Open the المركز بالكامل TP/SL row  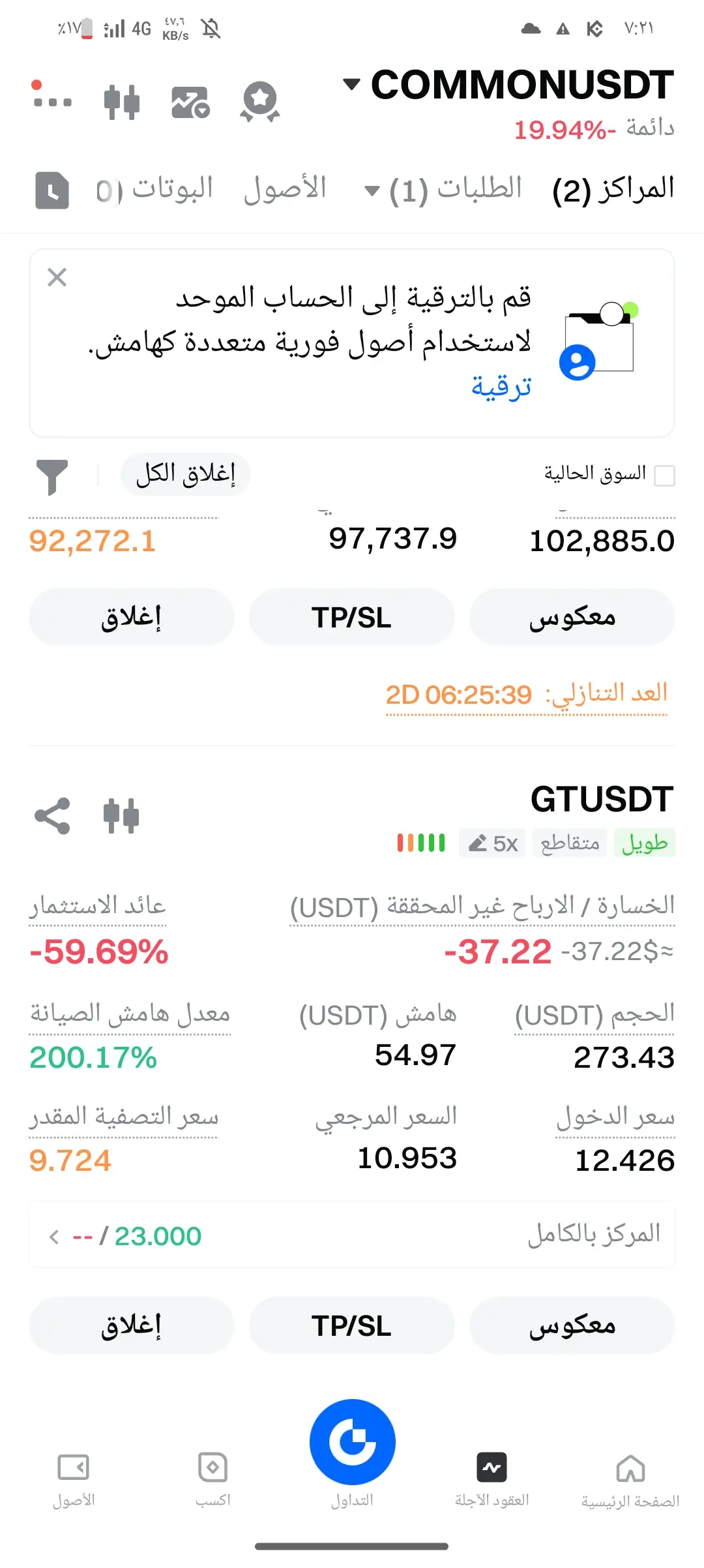coord(352,1235)
